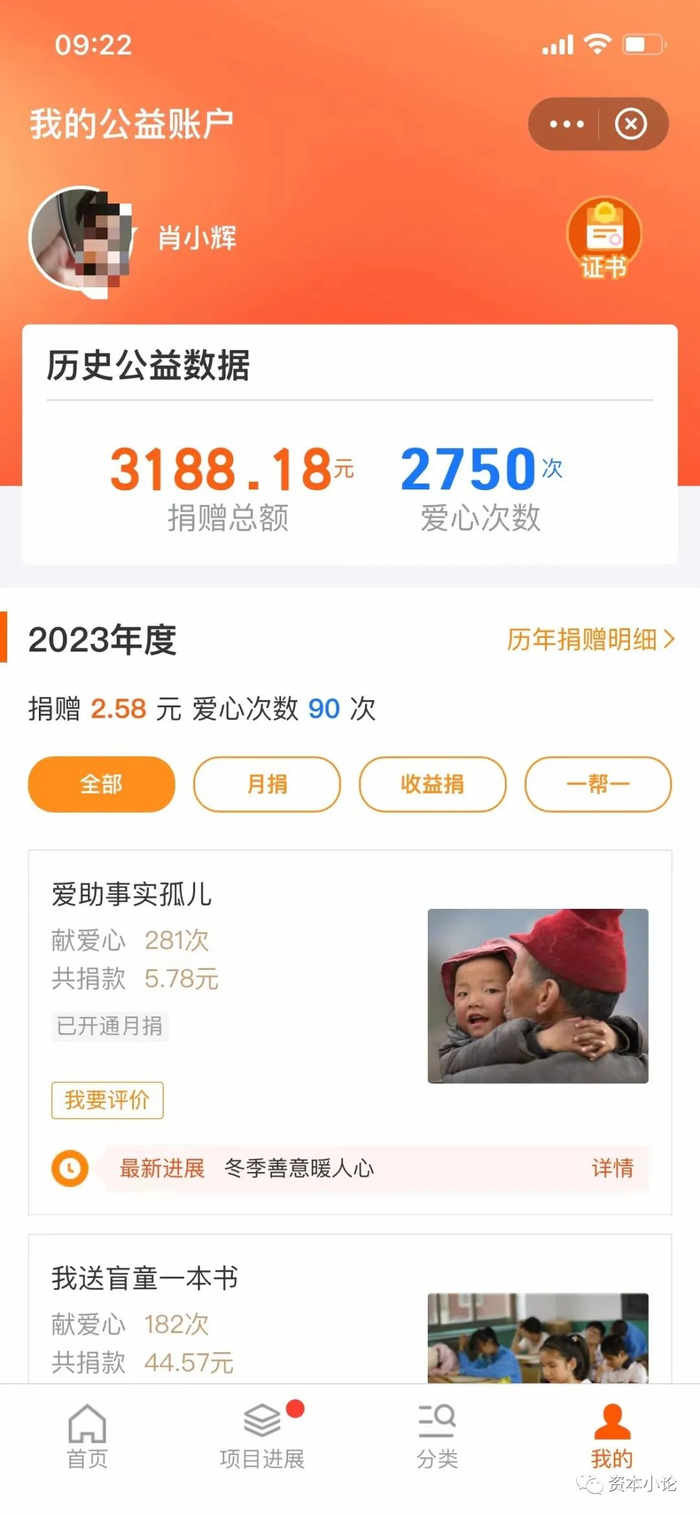This screenshot has height=1515, width=700.
Task: Tap 我要评价 to rate the project
Action: (107, 1100)
